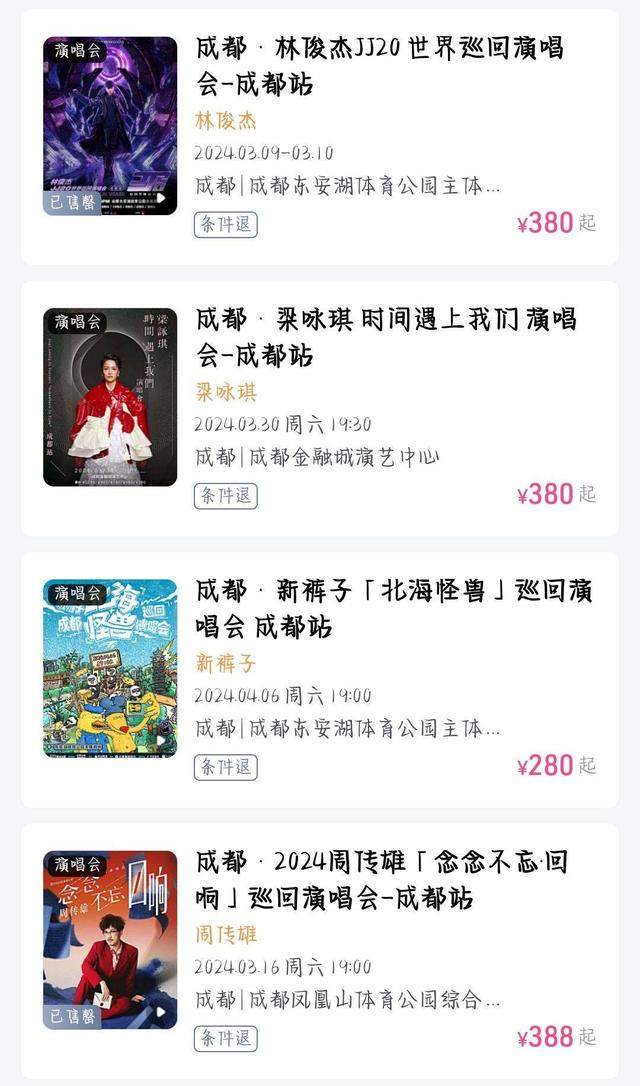Viewport: 640px width, 1086px height.
Task: View the 梁咏琪 时间遇上我们 concert listing
Action: coord(385,337)
